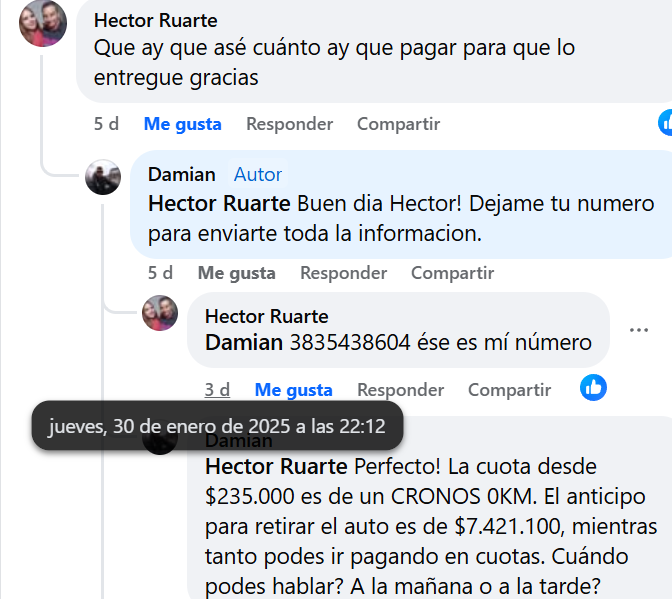View like reaction on phone number comment
Screen dimensions: 672x599
click(593, 388)
